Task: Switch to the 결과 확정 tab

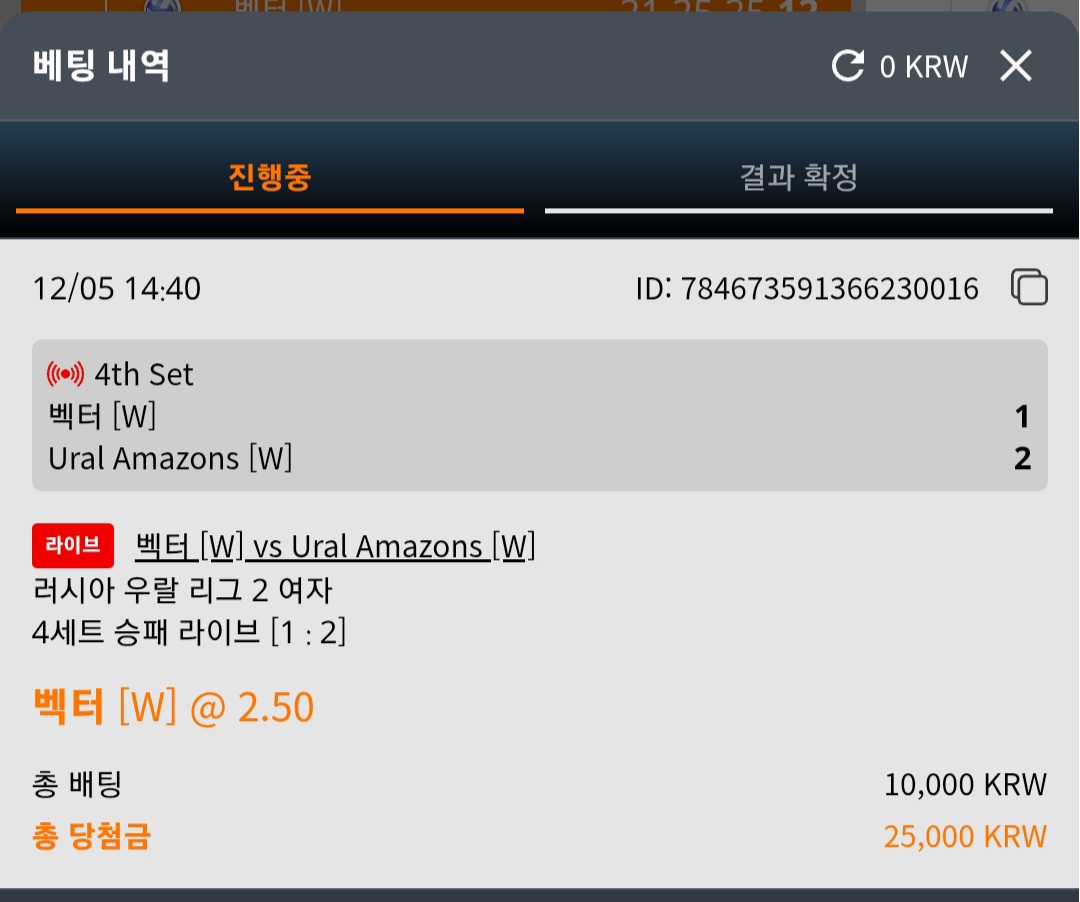Action: tap(798, 178)
